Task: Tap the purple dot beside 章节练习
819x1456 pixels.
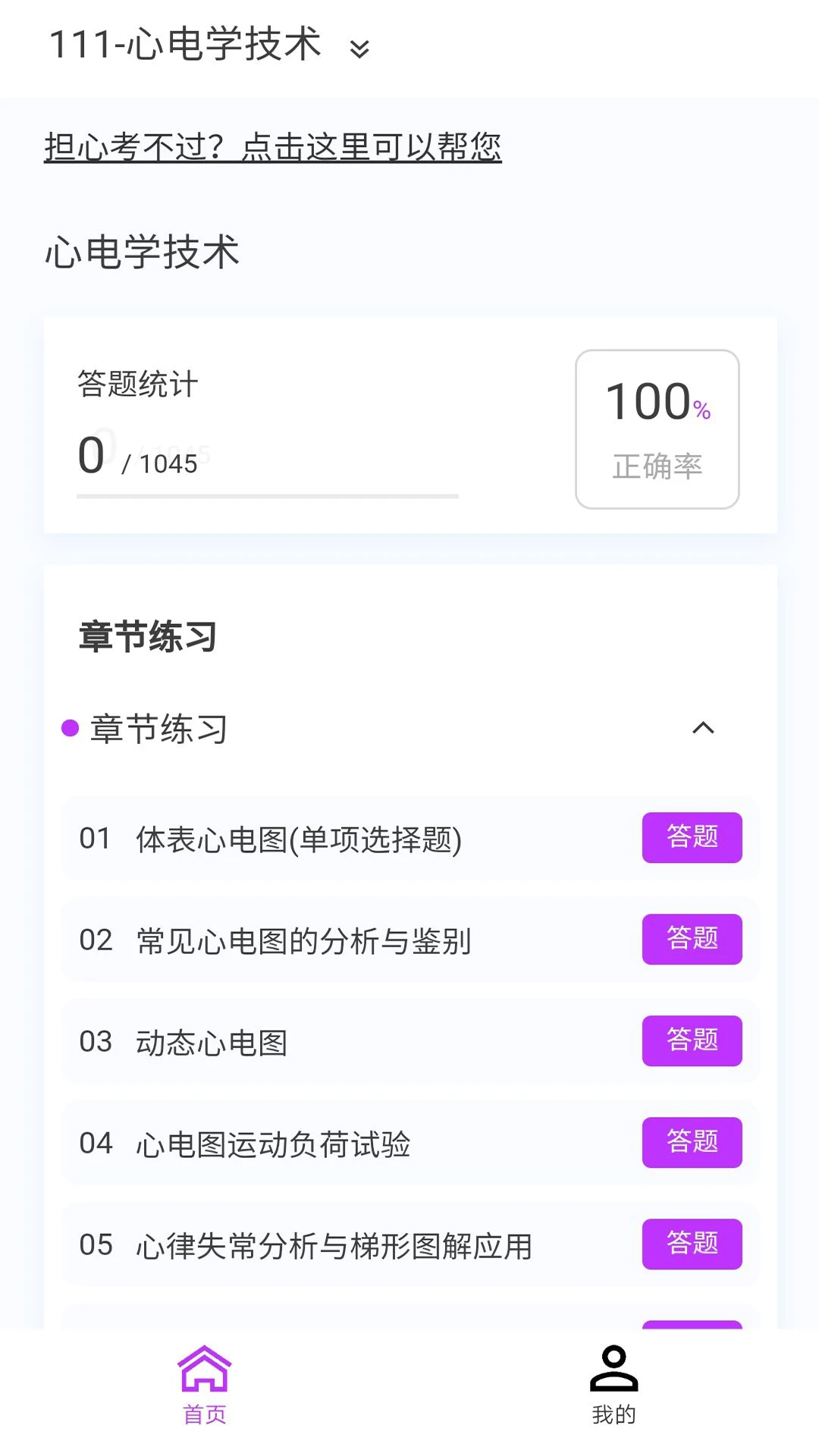Action: [x=71, y=728]
